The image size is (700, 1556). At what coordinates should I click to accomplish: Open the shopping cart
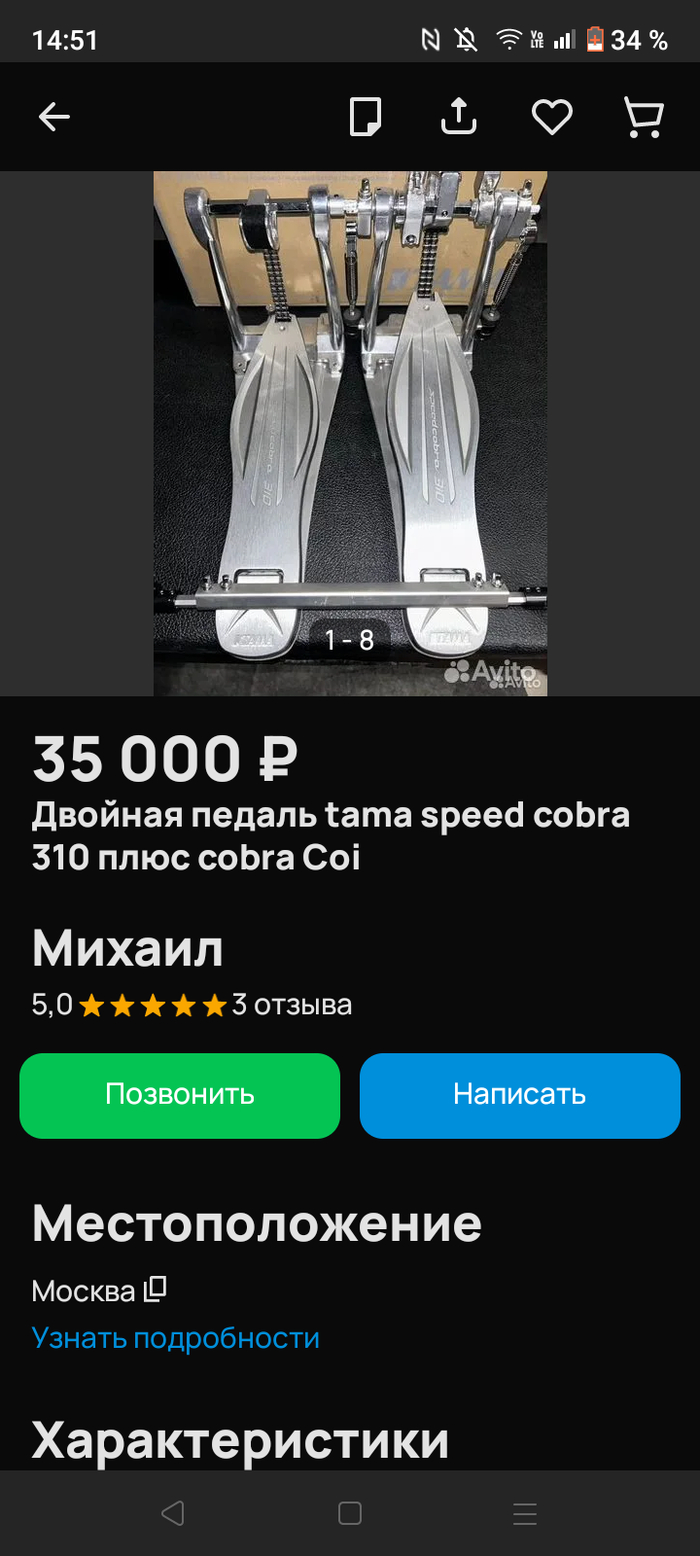pyautogui.click(x=643, y=117)
